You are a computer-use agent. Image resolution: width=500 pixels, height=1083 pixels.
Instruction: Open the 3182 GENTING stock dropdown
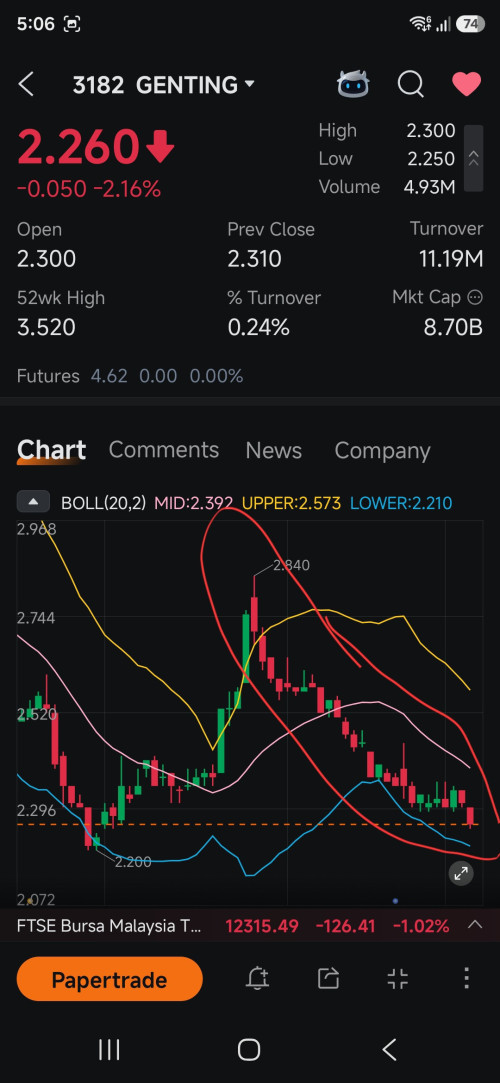tap(164, 85)
